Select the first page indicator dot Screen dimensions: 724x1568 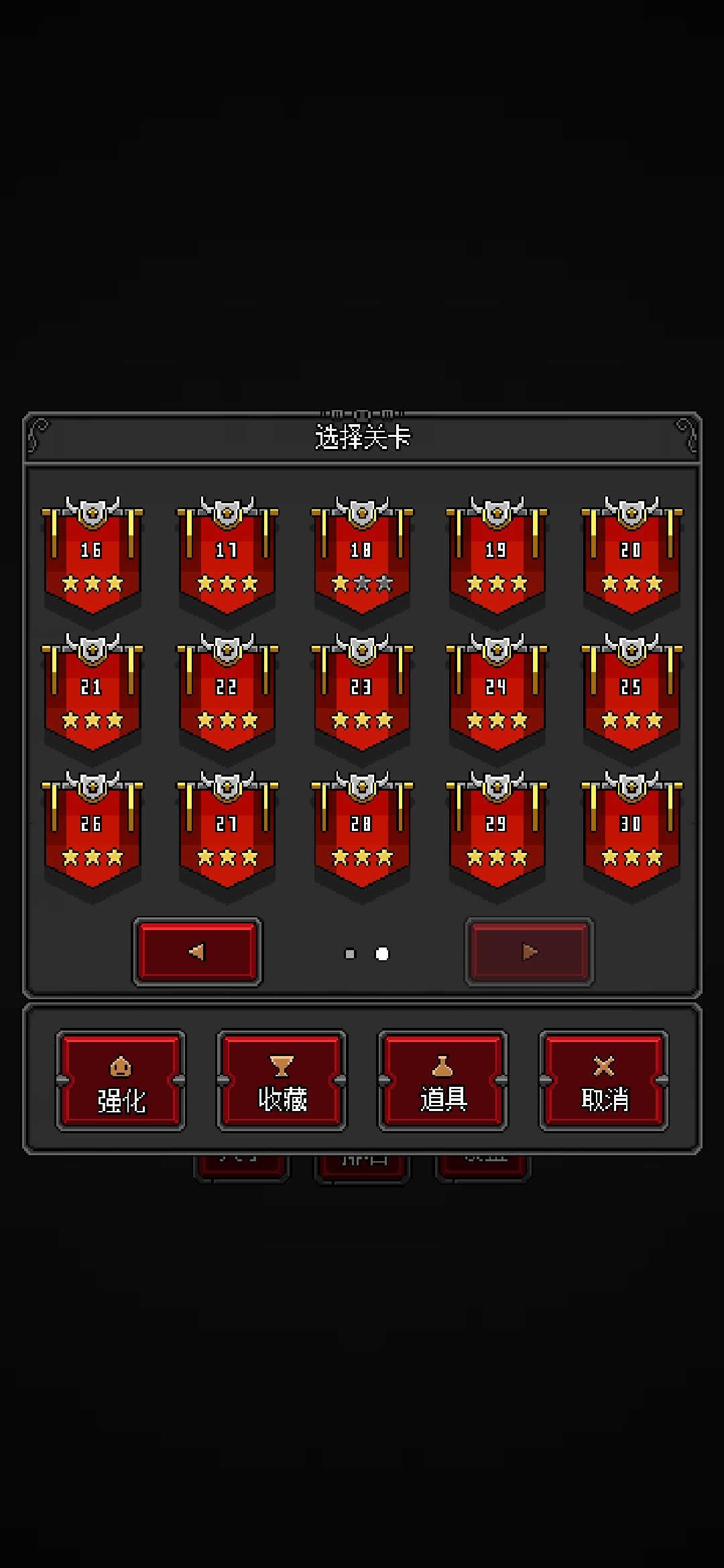pos(350,952)
